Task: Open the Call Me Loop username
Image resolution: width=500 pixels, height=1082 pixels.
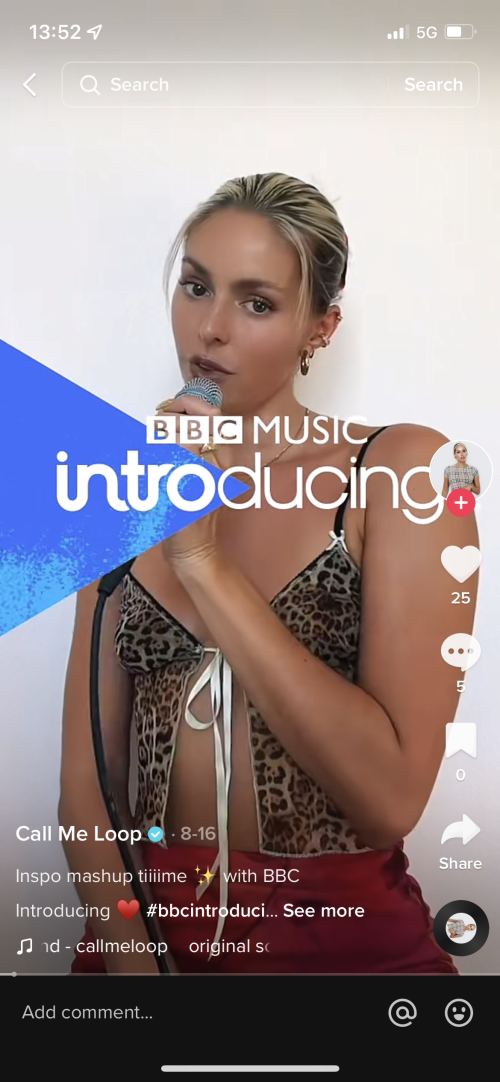Action: [79, 834]
